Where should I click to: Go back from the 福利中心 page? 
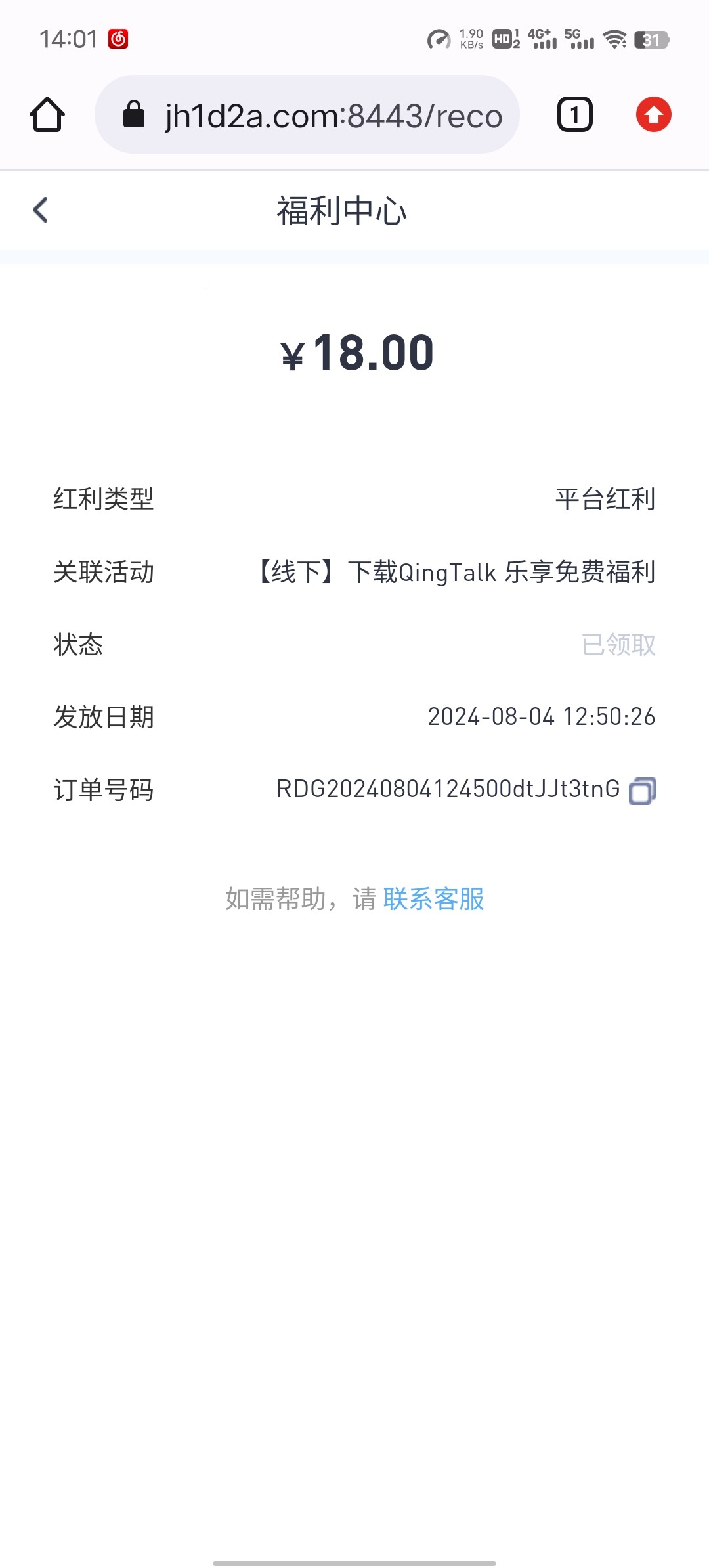point(41,210)
